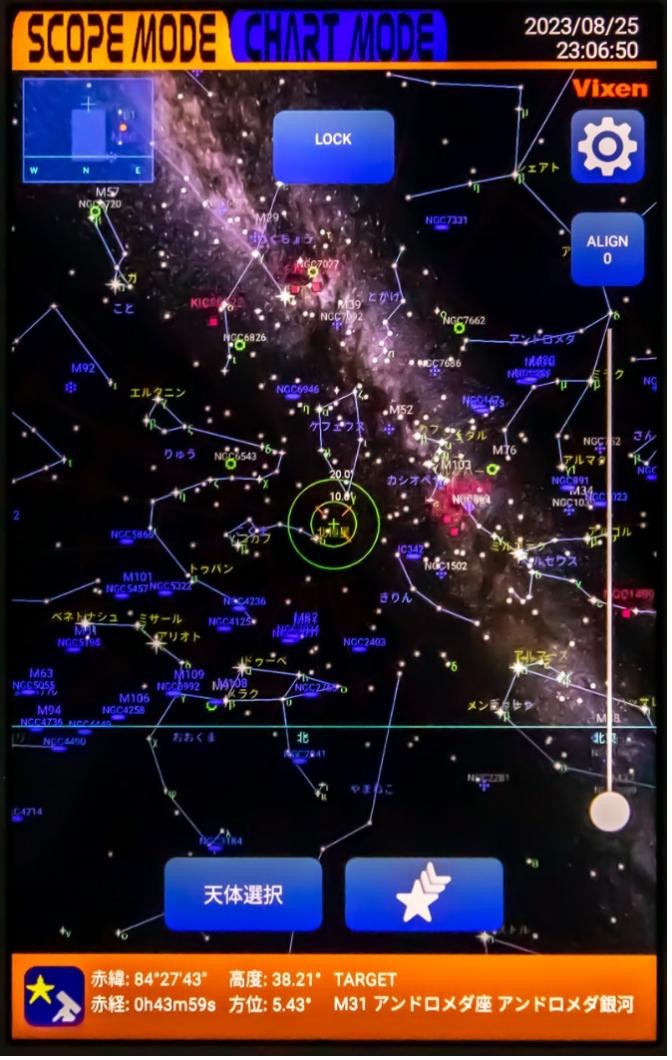Image resolution: width=672 pixels, height=1060 pixels.
Task: Switch to Scope Mode tab
Action: (x=120, y=38)
